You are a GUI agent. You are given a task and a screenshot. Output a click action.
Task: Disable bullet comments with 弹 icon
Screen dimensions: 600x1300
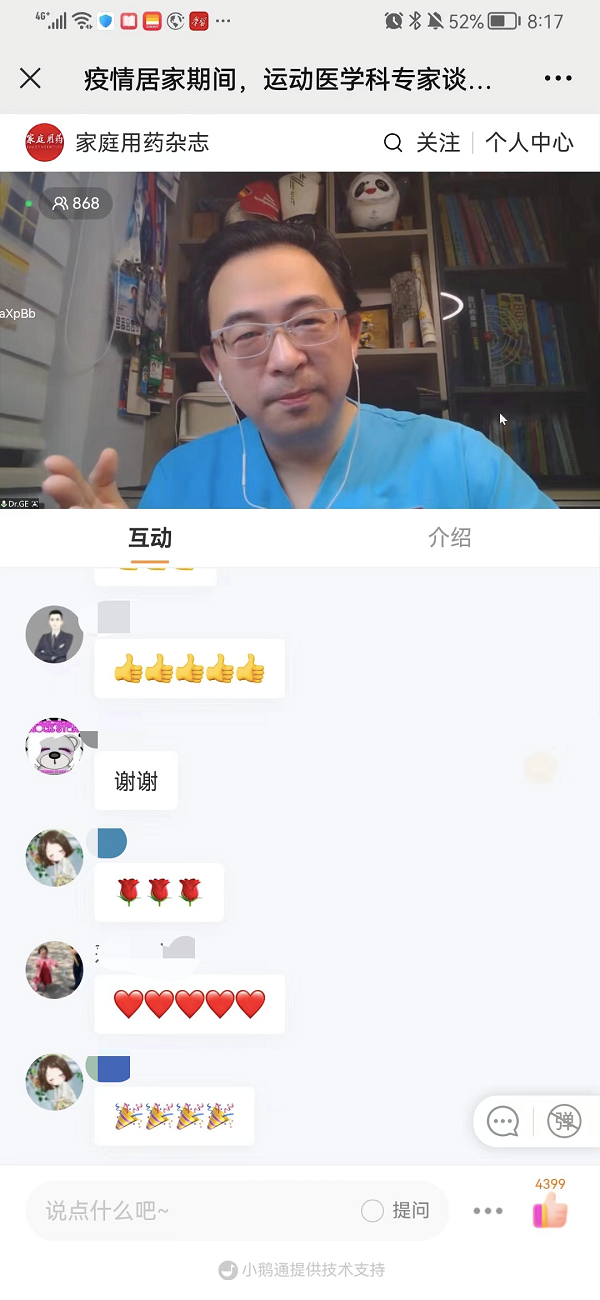coord(564,1122)
